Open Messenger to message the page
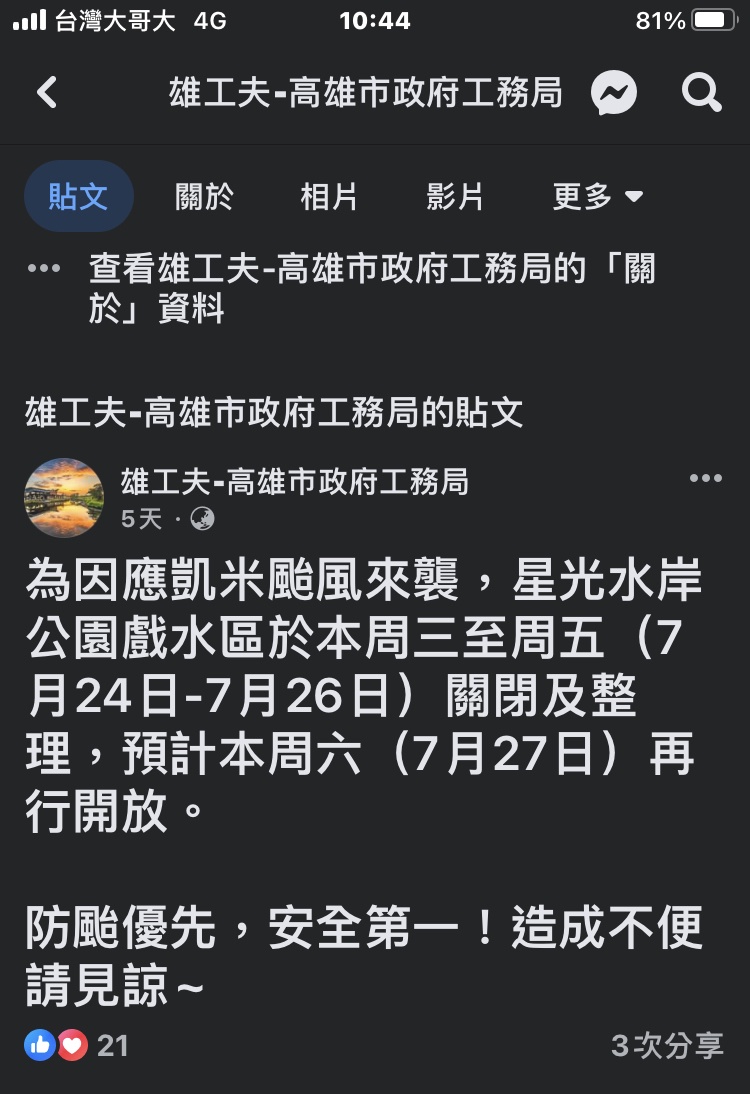 click(613, 93)
